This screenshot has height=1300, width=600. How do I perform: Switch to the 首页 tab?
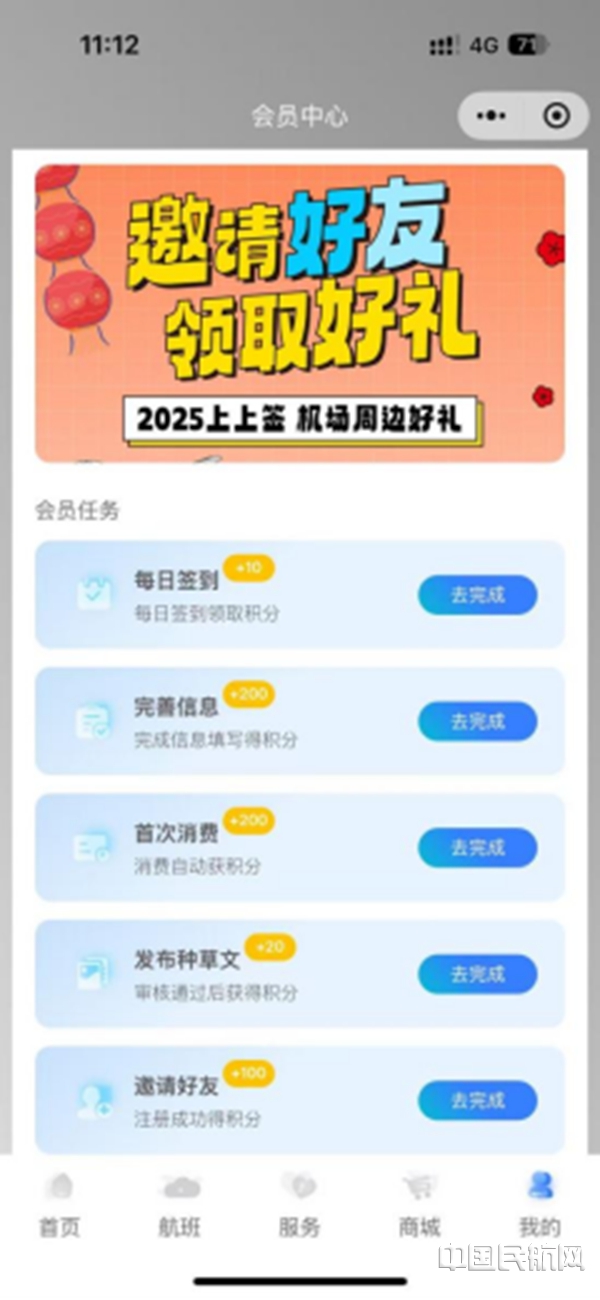[60, 1205]
